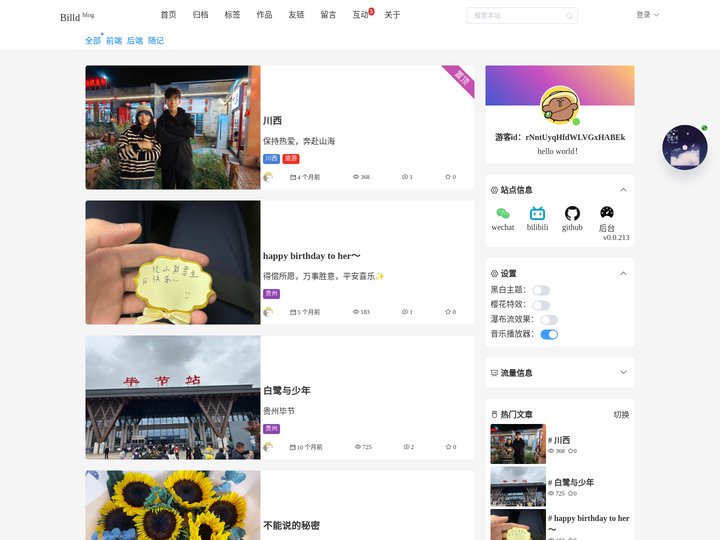Go to the 标签 page
The height and width of the screenshot is (540, 720).
click(x=232, y=15)
